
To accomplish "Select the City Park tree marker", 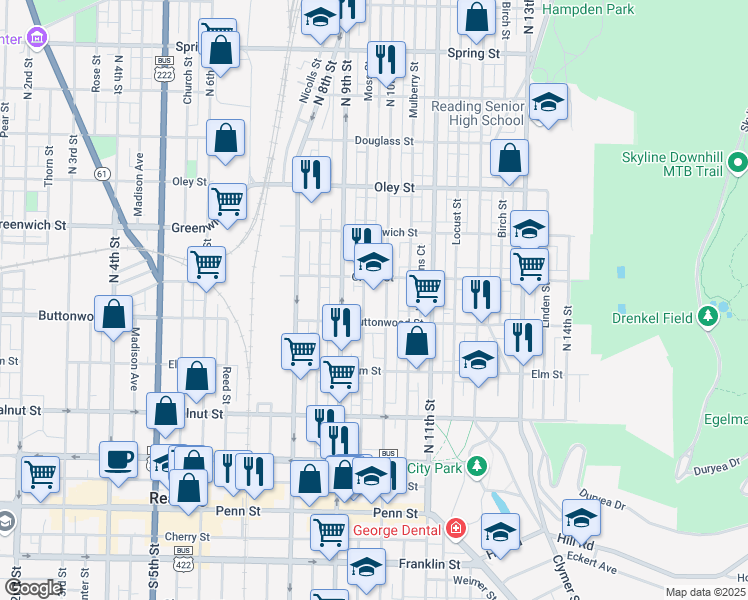I will (478, 467).
